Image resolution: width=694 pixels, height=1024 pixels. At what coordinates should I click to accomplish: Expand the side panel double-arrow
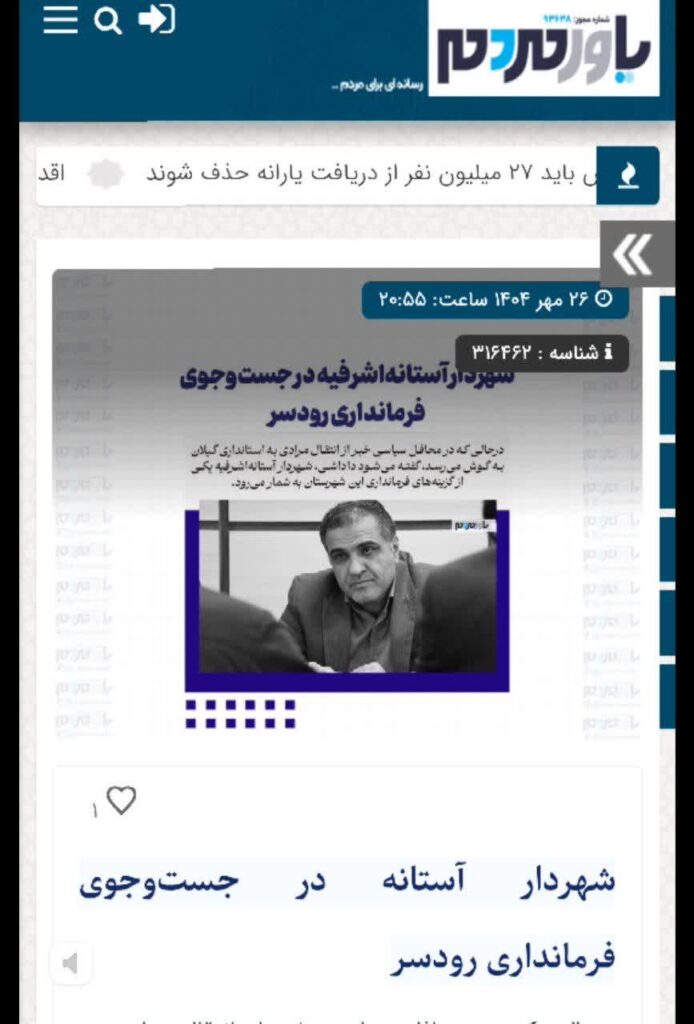tap(634, 255)
